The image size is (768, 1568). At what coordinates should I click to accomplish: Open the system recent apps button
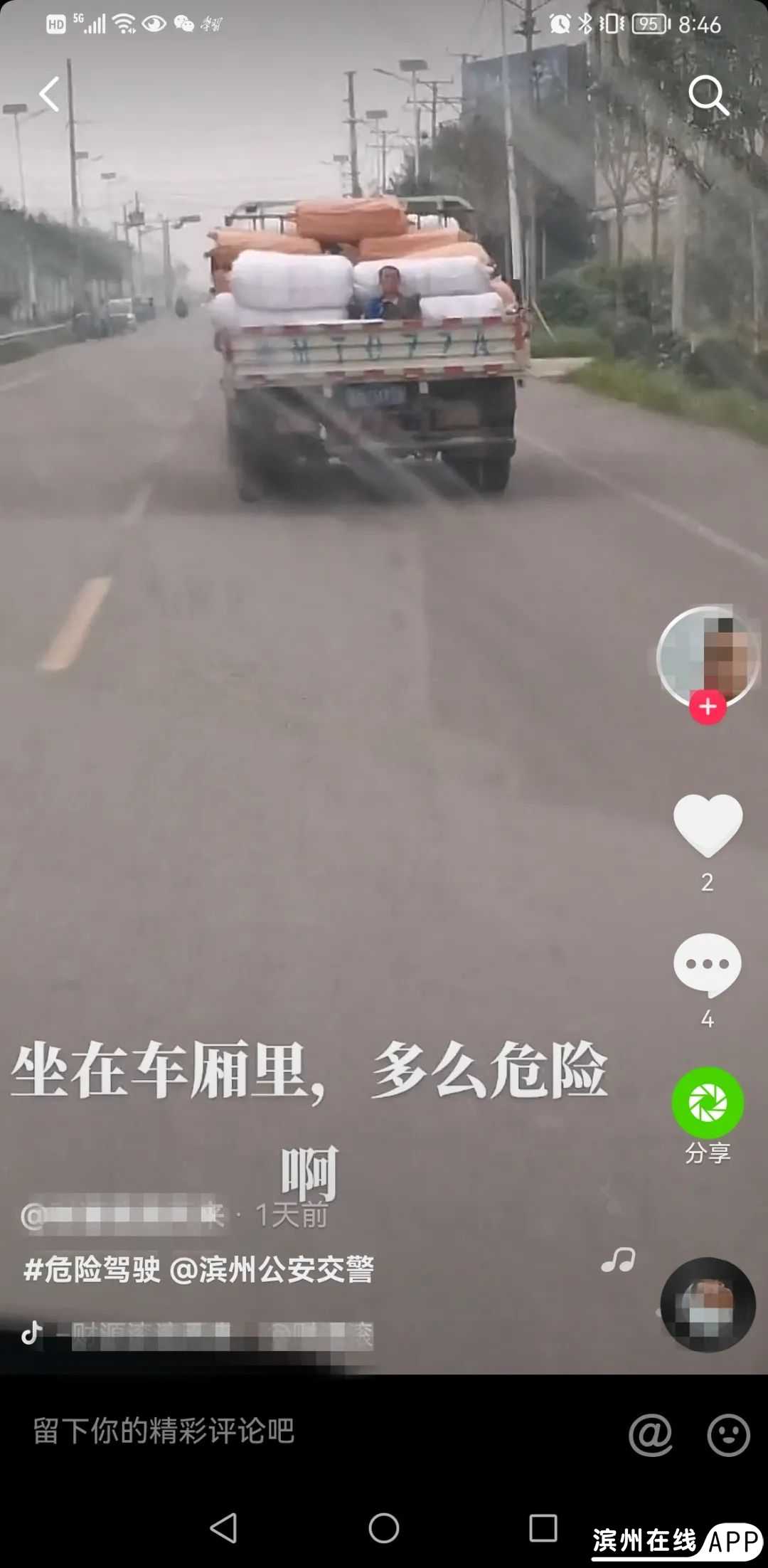(x=543, y=1527)
